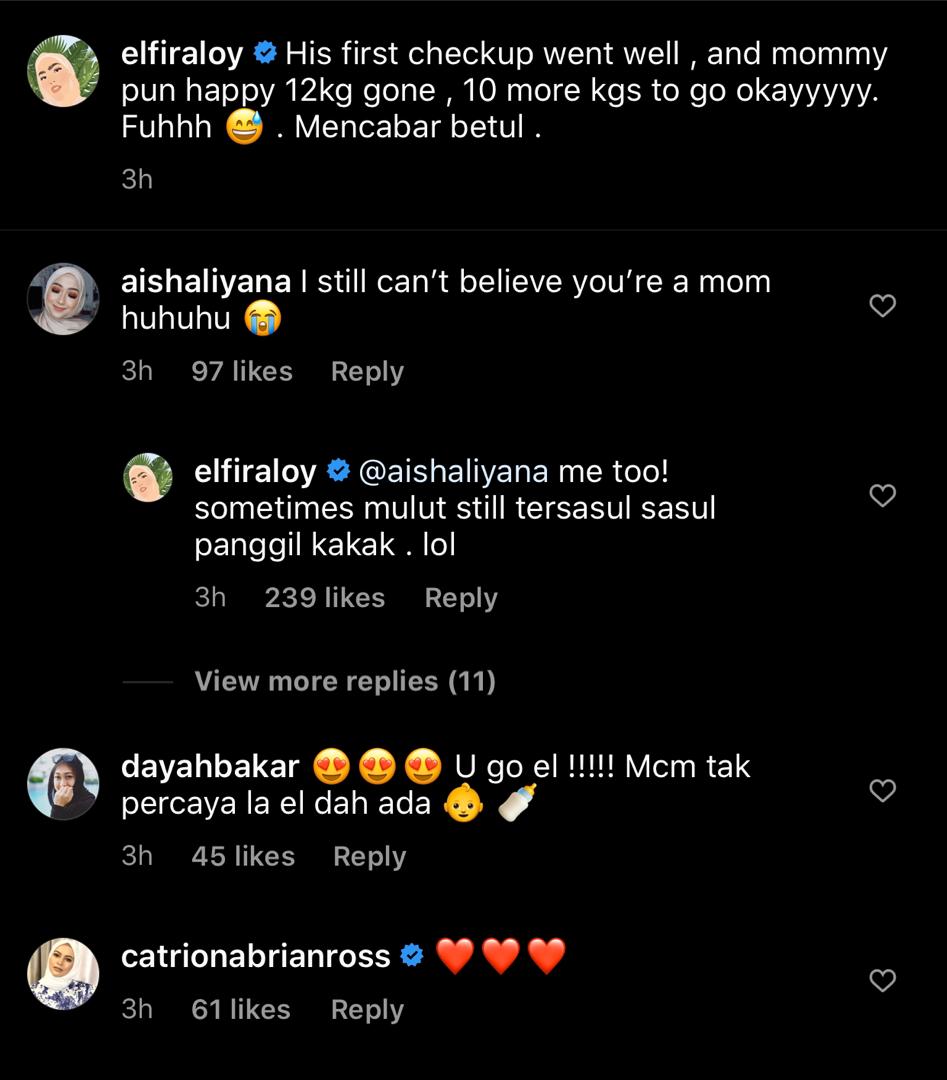Like elfiraloy's reply to aishaliyana
The image size is (947, 1080).
pos(882,495)
